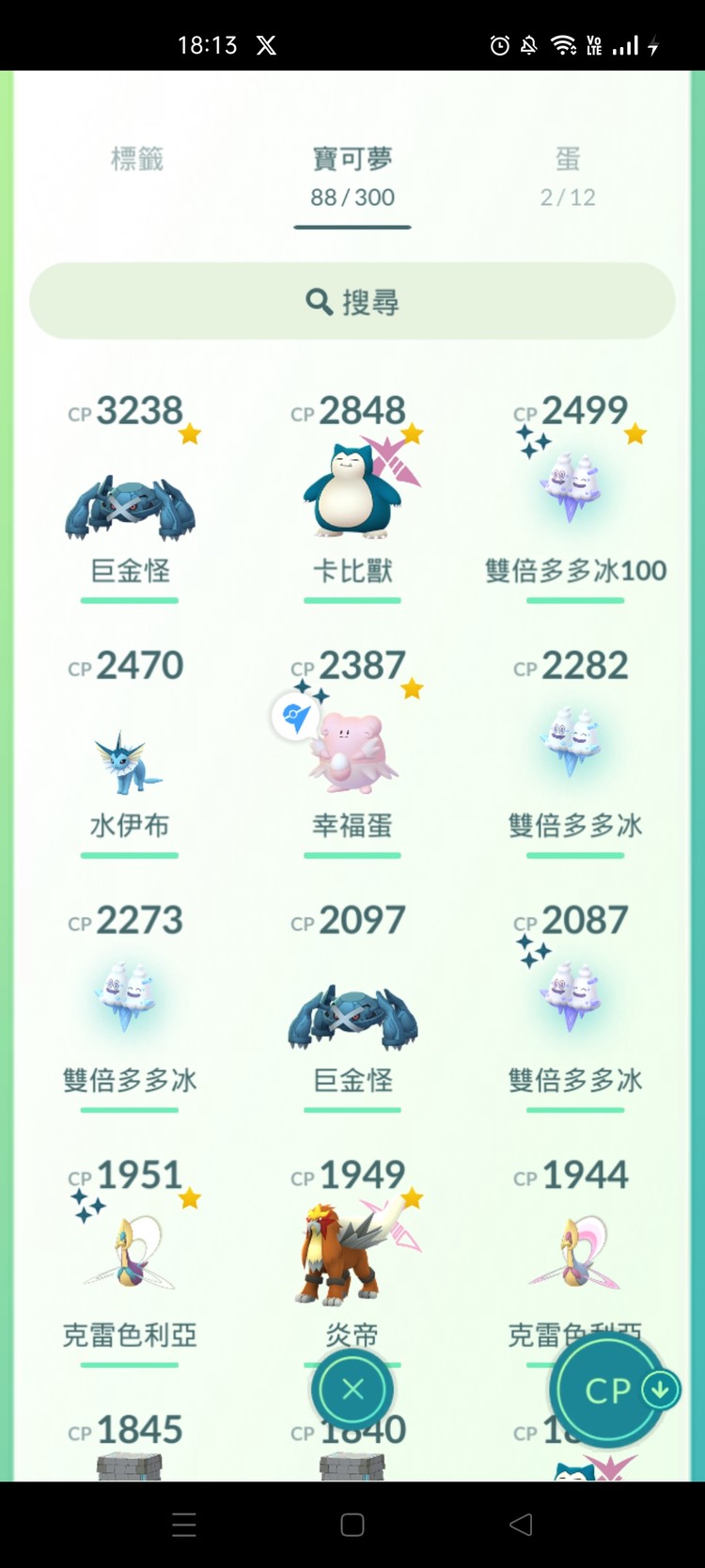Switch to the 標籤 tab

(x=137, y=159)
